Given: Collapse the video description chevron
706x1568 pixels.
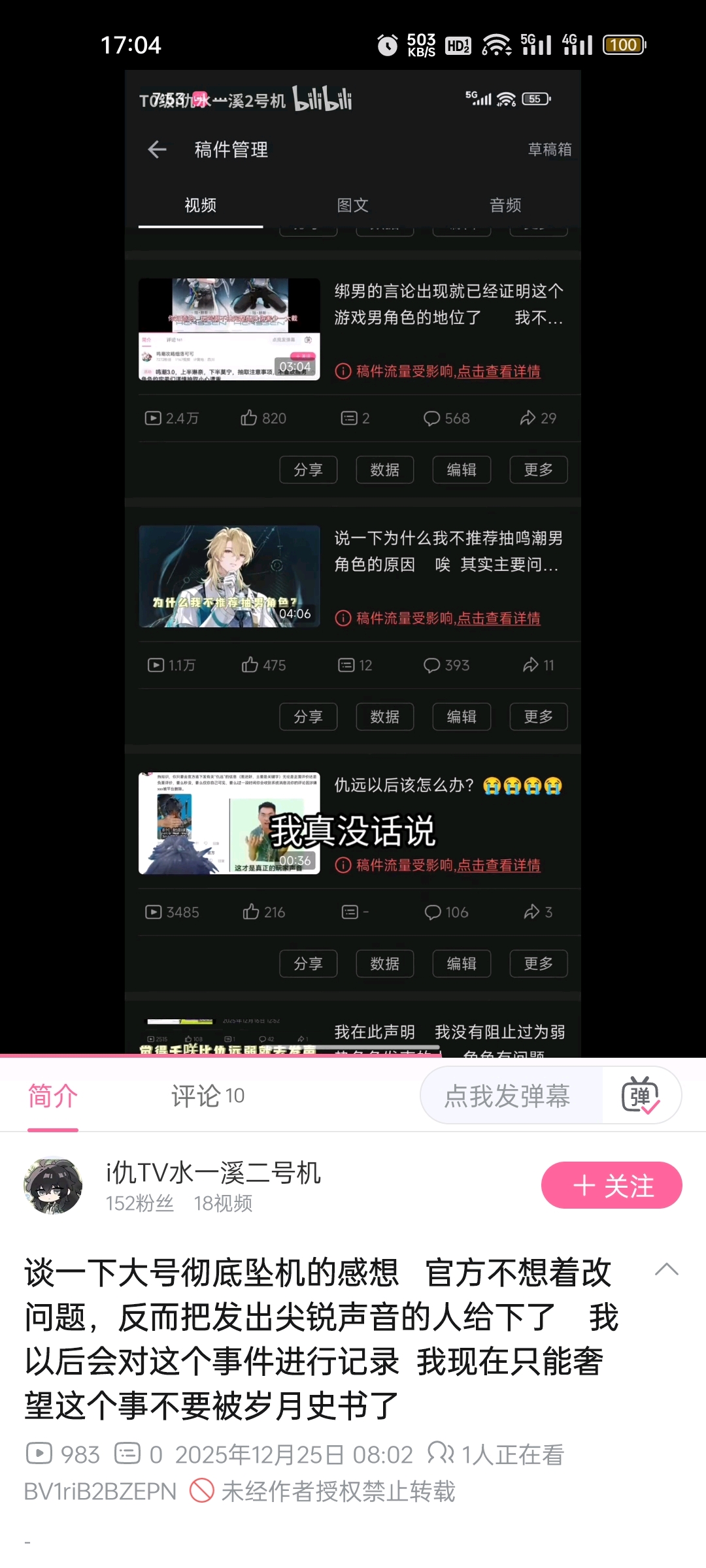Looking at the screenshot, I should point(666,1269).
